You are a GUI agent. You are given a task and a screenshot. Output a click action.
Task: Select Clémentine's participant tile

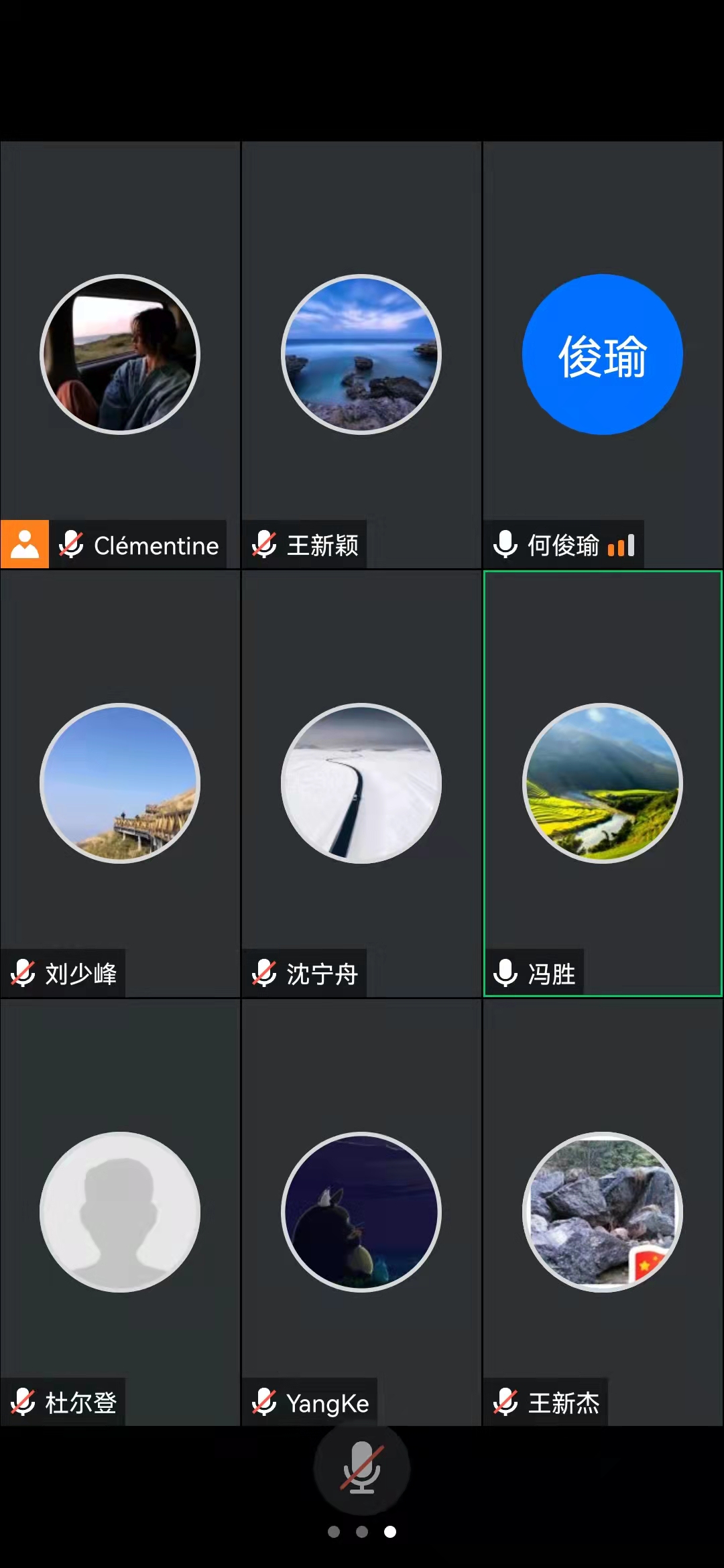click(x=120, y=354)
